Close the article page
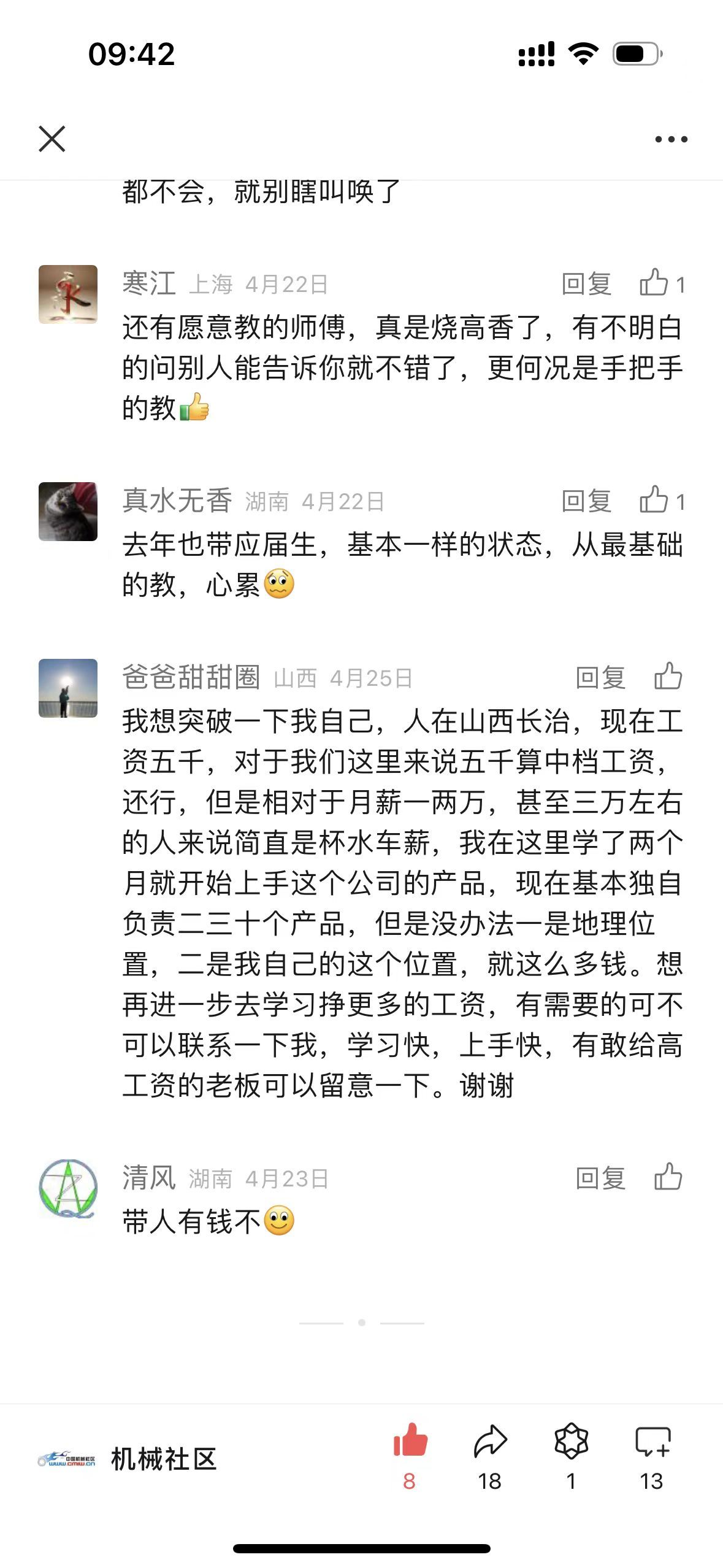The width and height of the screenshot is (723, 1568). (52, 139)
